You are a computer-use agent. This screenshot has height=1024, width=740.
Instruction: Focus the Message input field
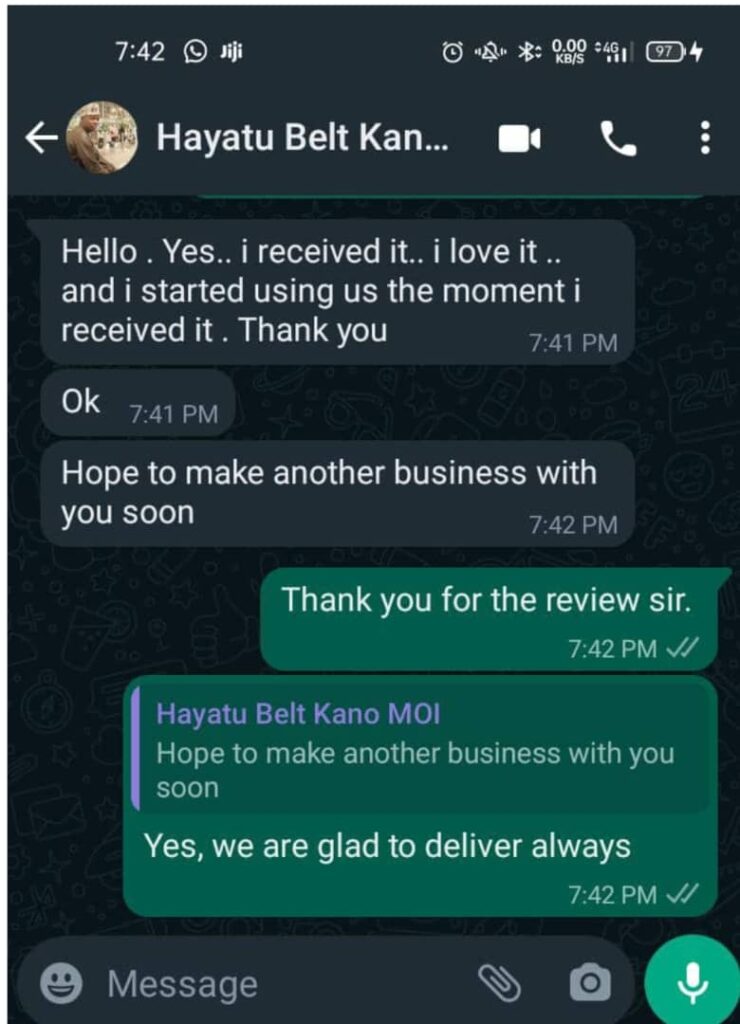pyautogui.click(x=280, y=984)
